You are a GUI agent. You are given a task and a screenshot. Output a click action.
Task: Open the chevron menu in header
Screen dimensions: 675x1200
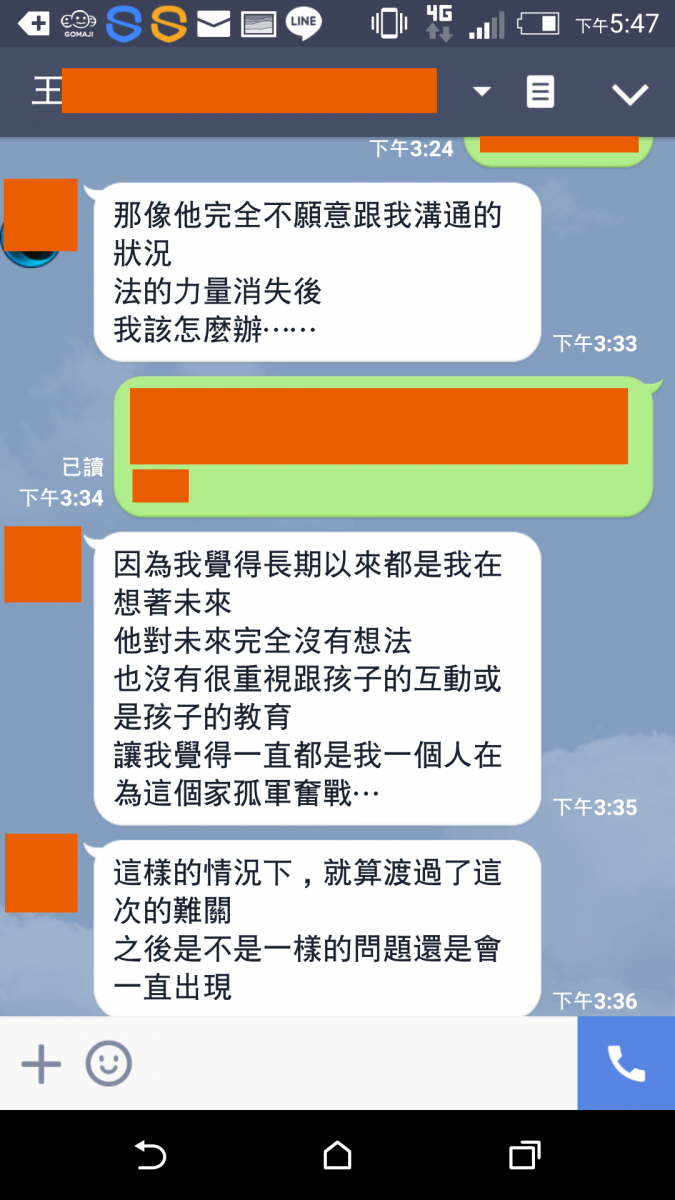tap(630, 93)
